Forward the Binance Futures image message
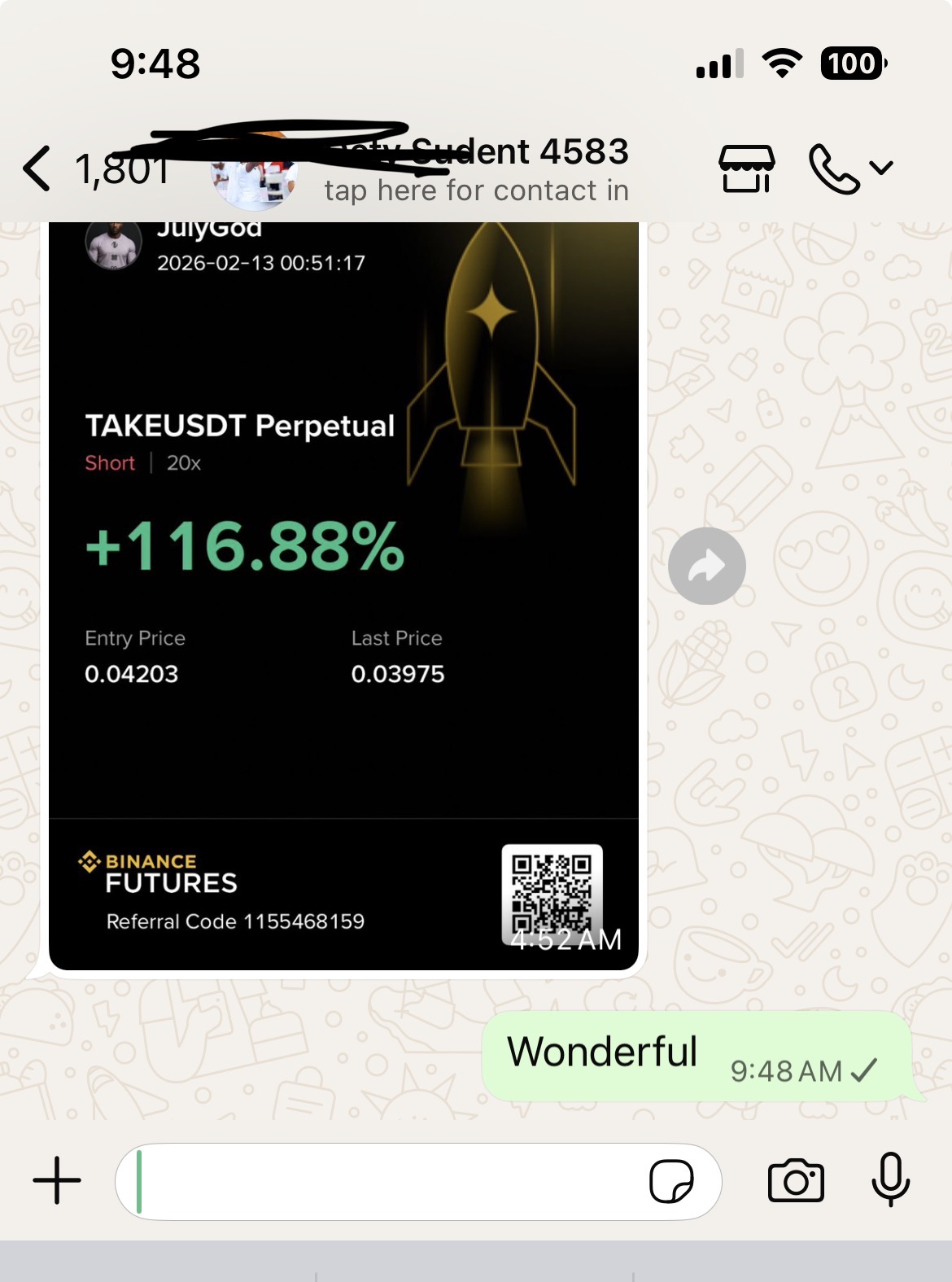 706,566
